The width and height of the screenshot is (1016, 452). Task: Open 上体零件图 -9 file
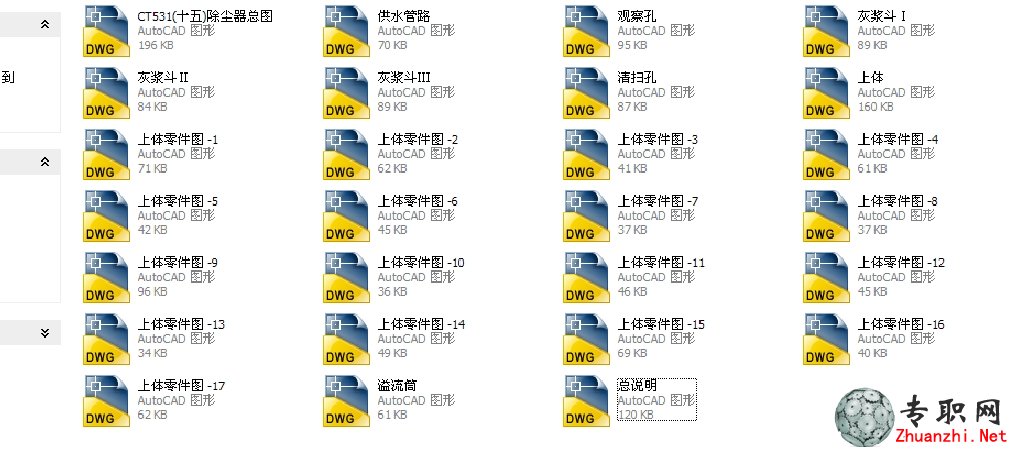[105, 278]
